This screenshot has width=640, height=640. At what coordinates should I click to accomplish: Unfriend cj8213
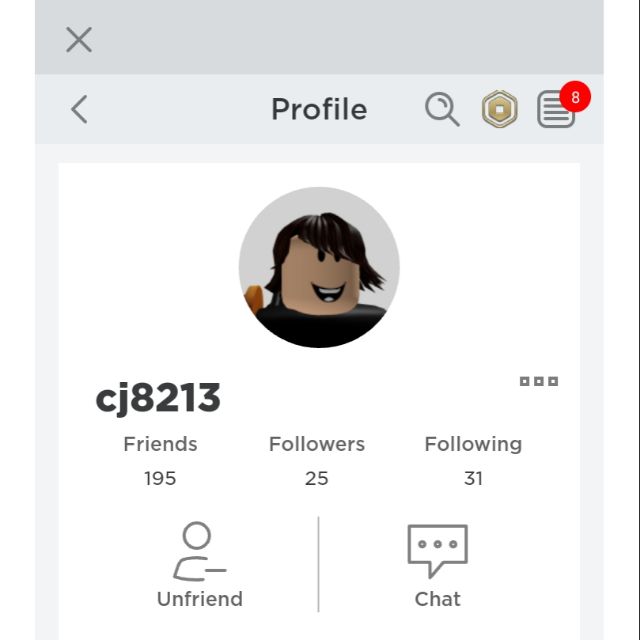click(x=199, y=565)
